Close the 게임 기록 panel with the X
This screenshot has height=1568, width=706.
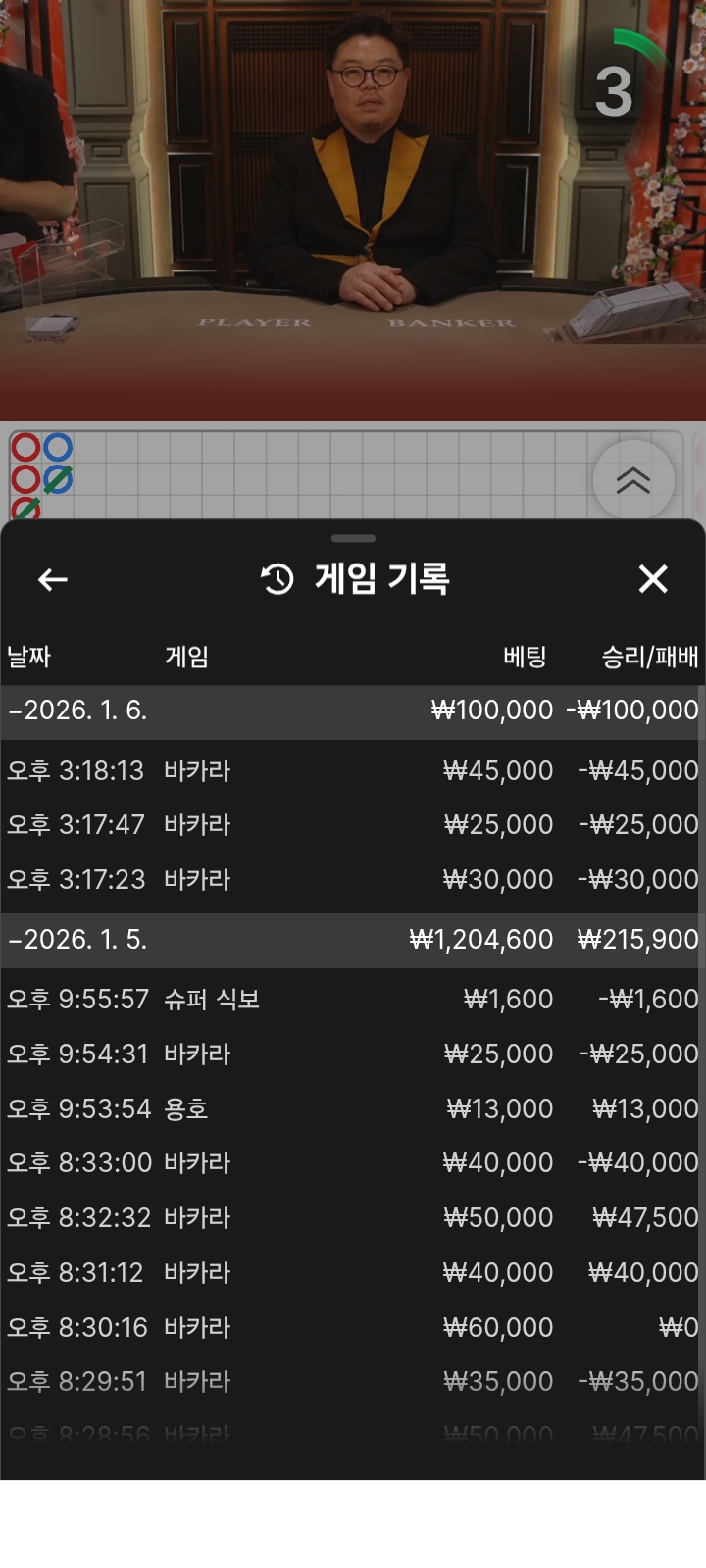(653, 579)
